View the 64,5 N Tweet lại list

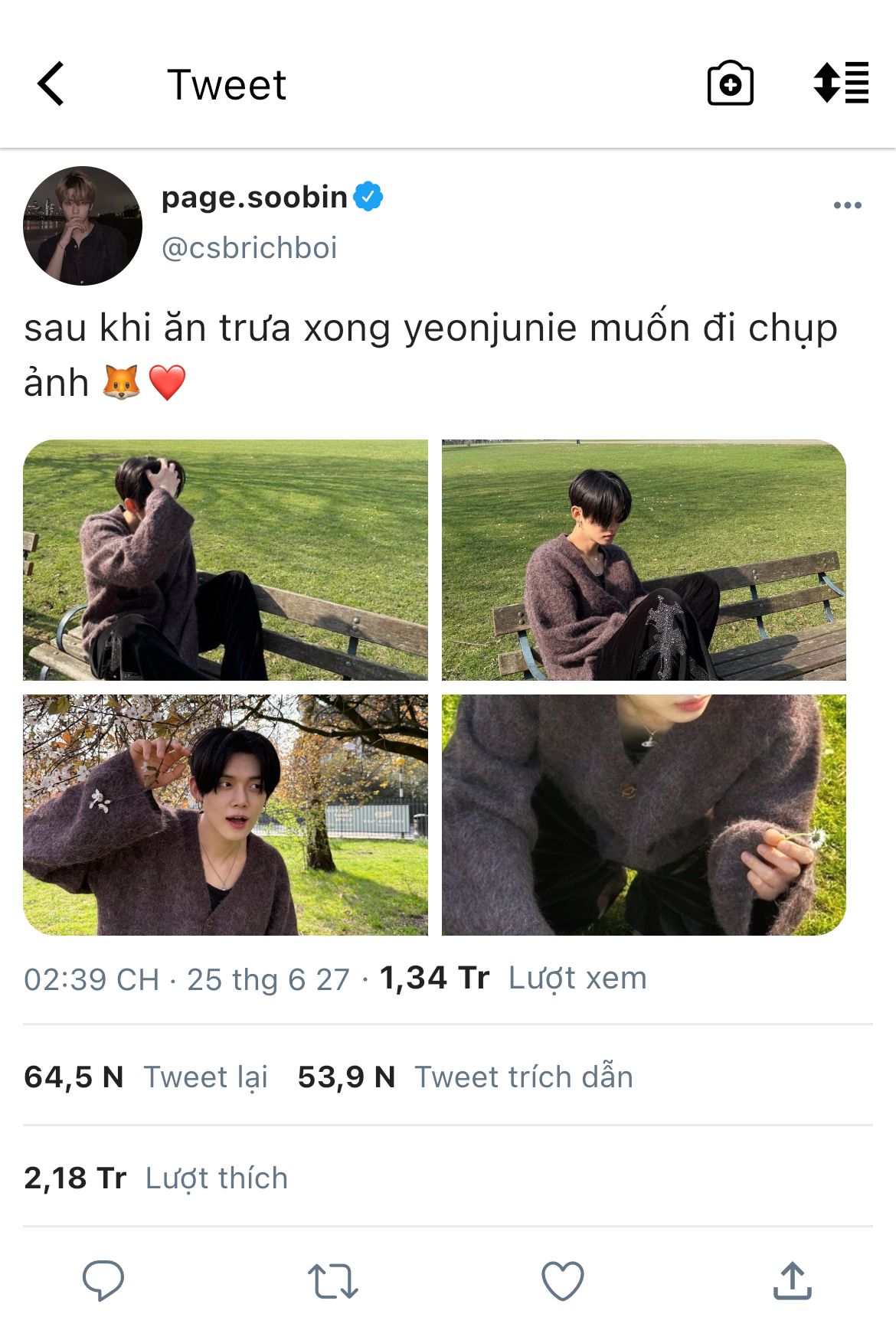point(146,1077)
